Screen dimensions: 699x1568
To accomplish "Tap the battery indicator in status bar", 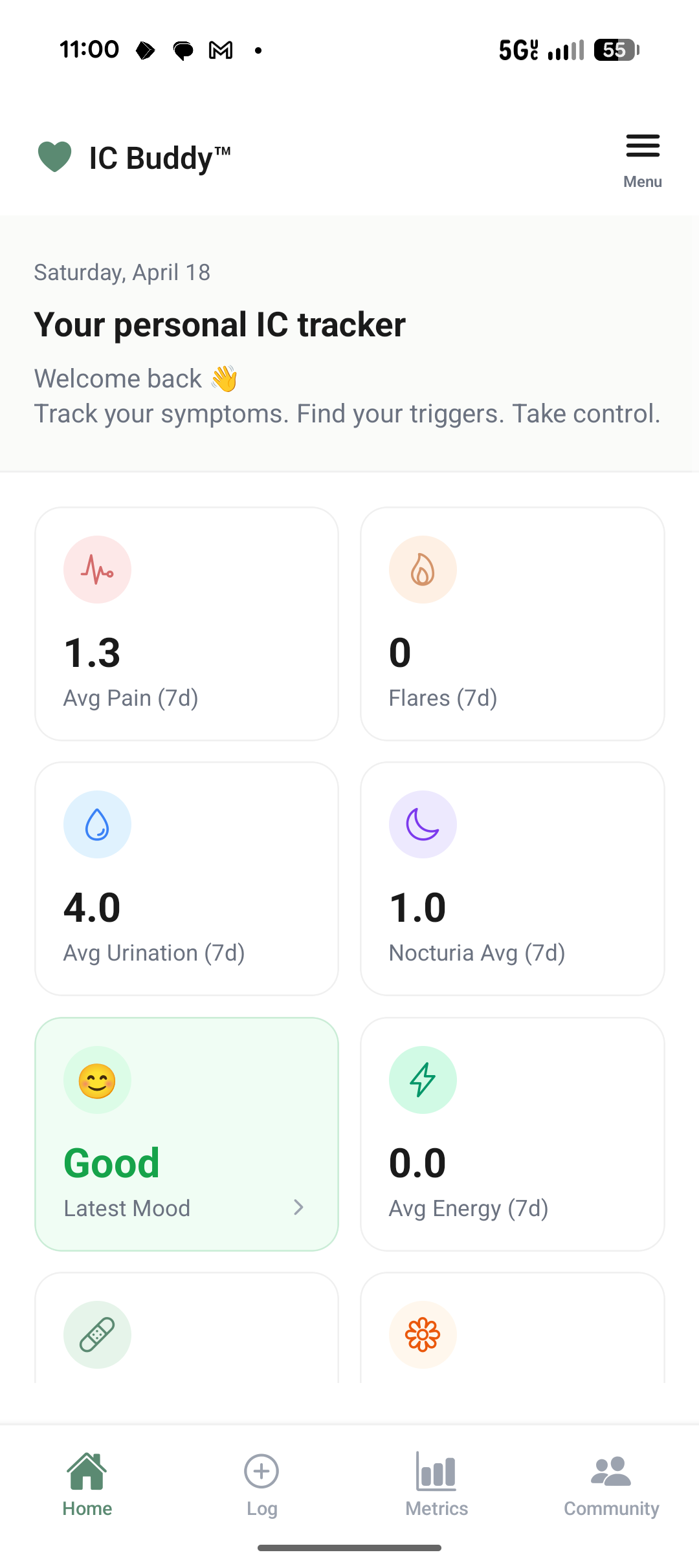I will tap(614, 49).
